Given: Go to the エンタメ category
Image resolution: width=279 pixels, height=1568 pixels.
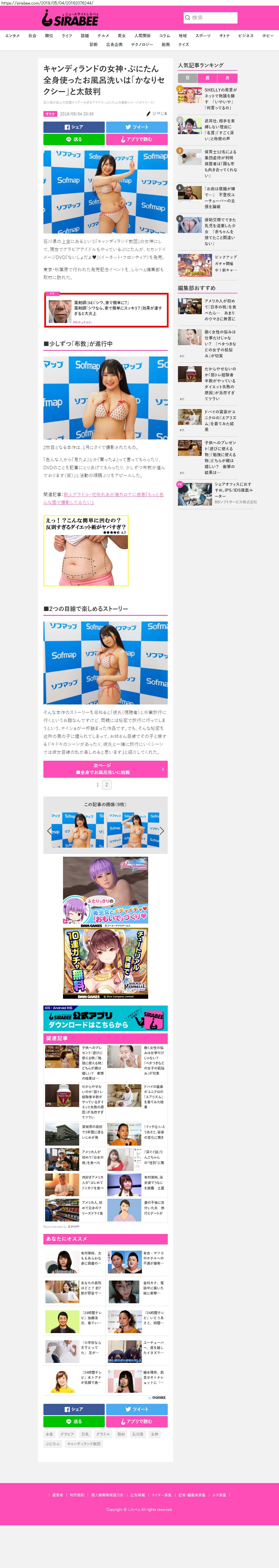Looking at the screenshot, I should tap(12, 36).
